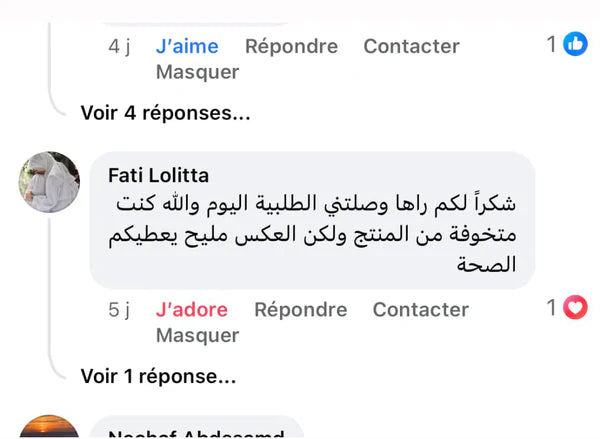The image size is (600, 439).
Task: Reply to the 4 j comment
Action: click(x=291, y=46)
